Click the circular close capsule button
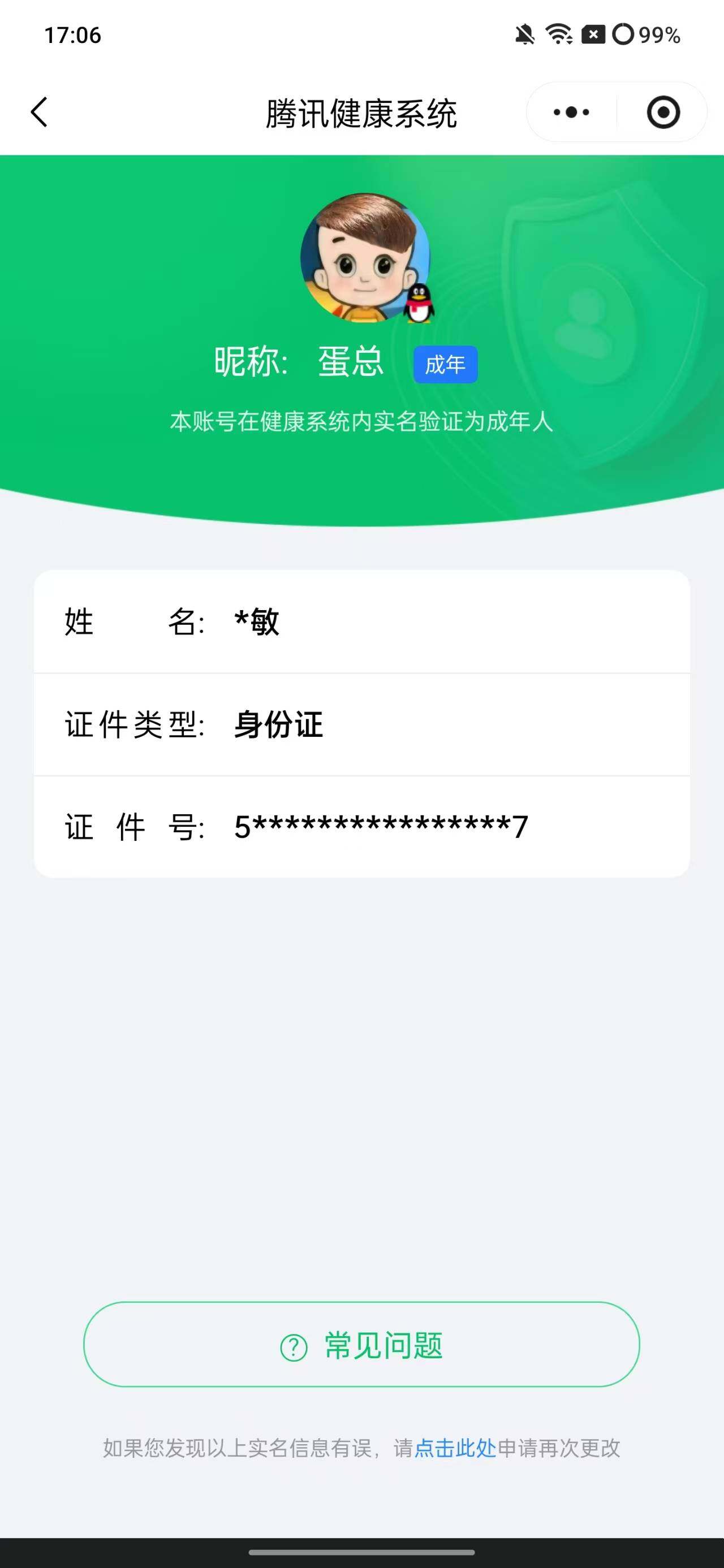Image resolution: width=724 pixels, height=1568 pixels. point(663,112)
